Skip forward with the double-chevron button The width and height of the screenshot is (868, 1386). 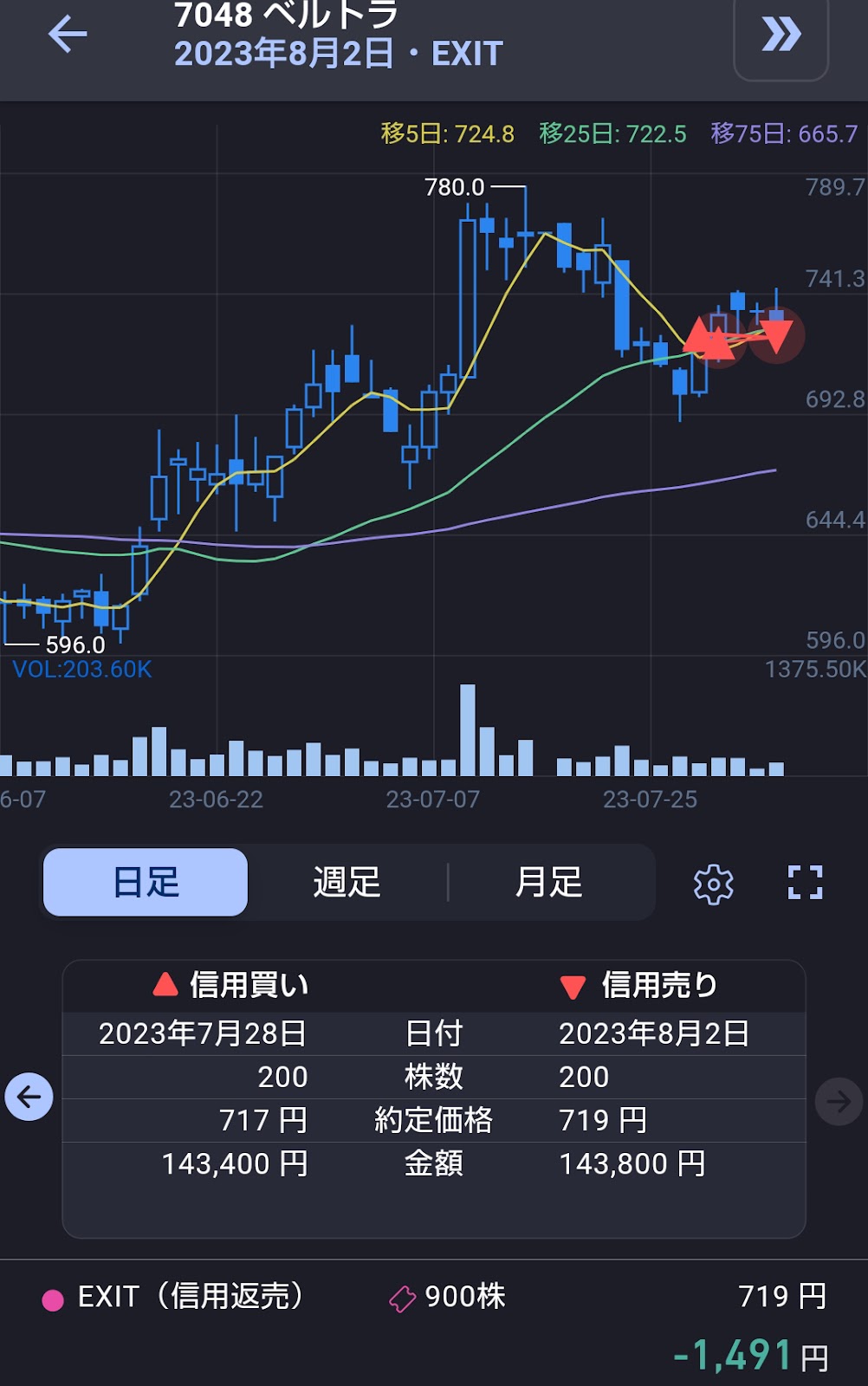781,36
